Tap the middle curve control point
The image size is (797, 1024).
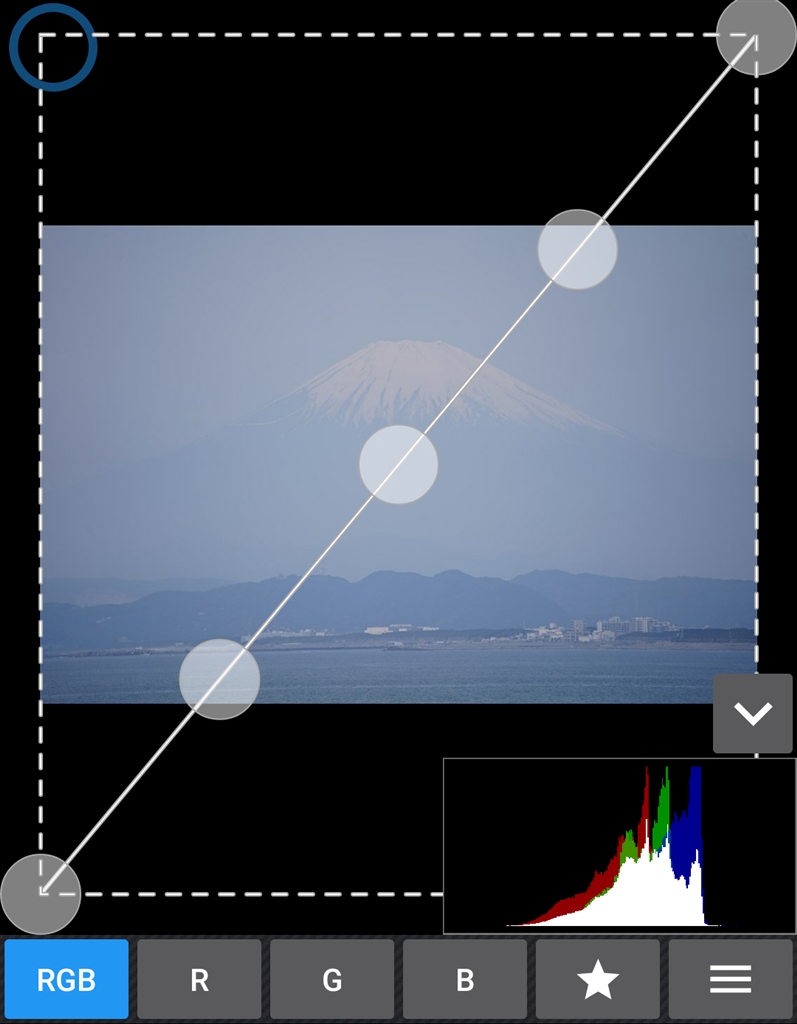click(x=398, y=464)
